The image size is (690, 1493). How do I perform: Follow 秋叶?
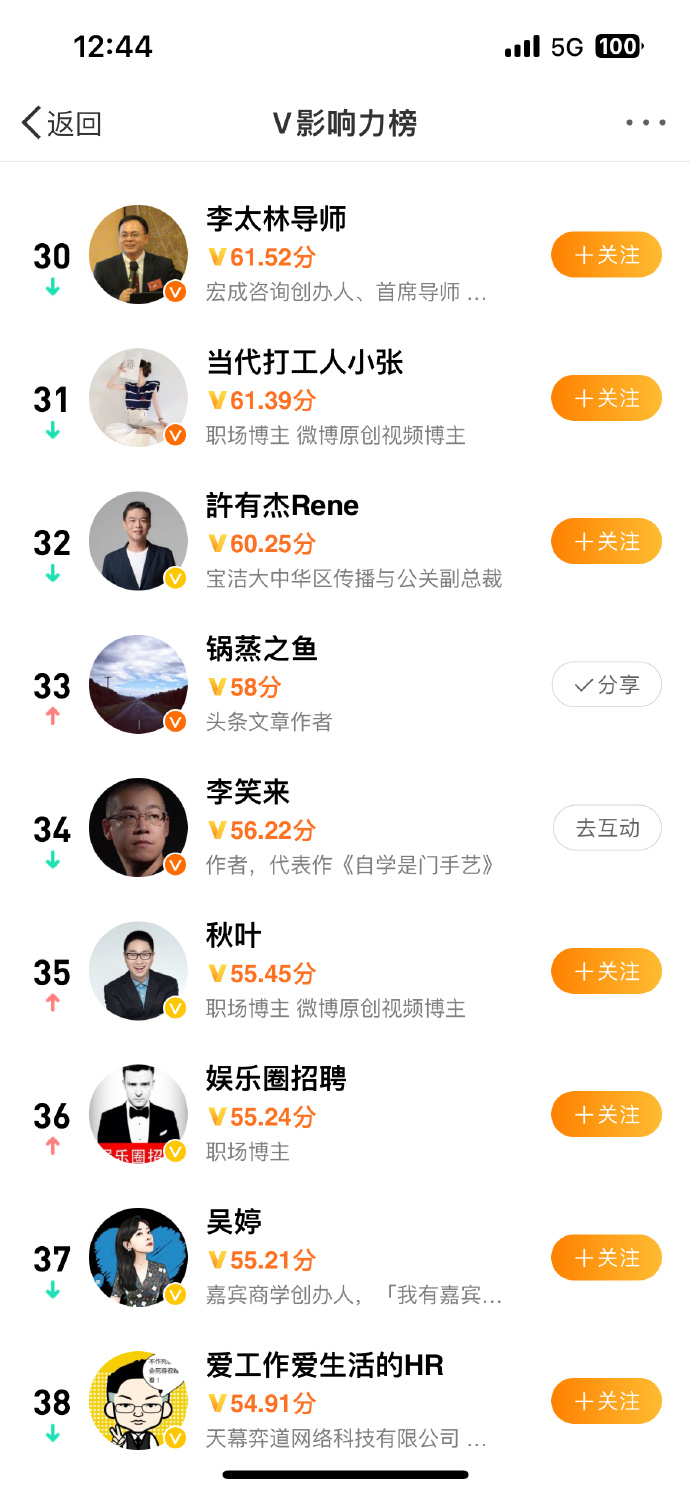[606, 971]
